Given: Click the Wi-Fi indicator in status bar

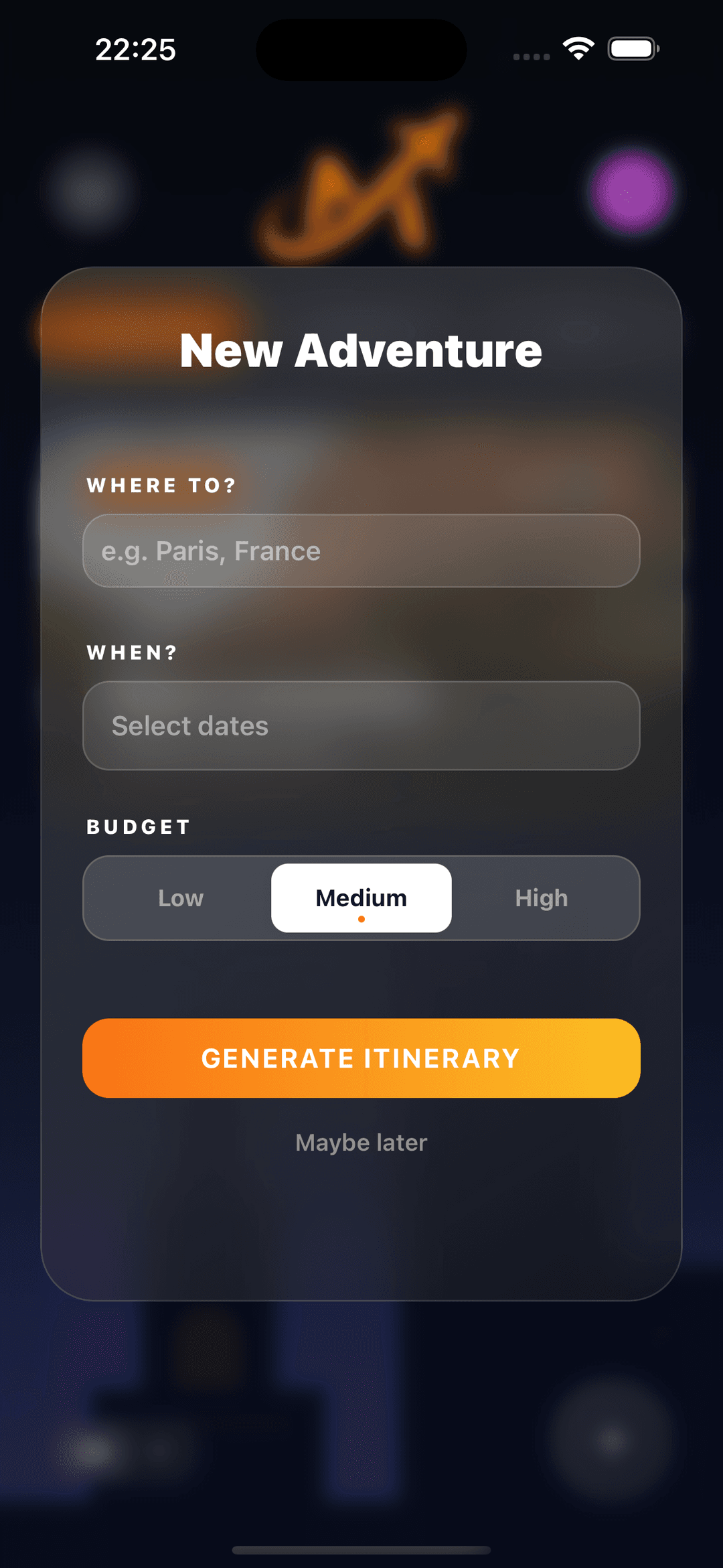Looking at the screenshot, I should tap(577, 48).
